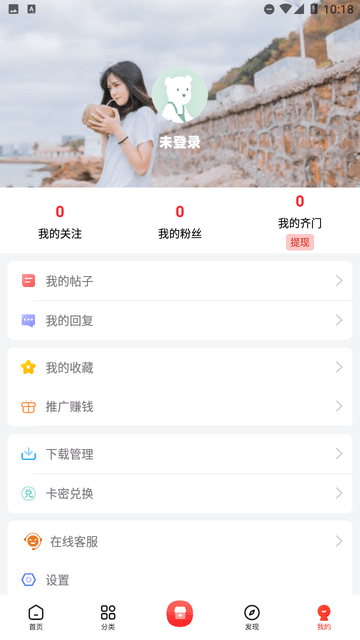Open 我的关注 list

(60, 222)
